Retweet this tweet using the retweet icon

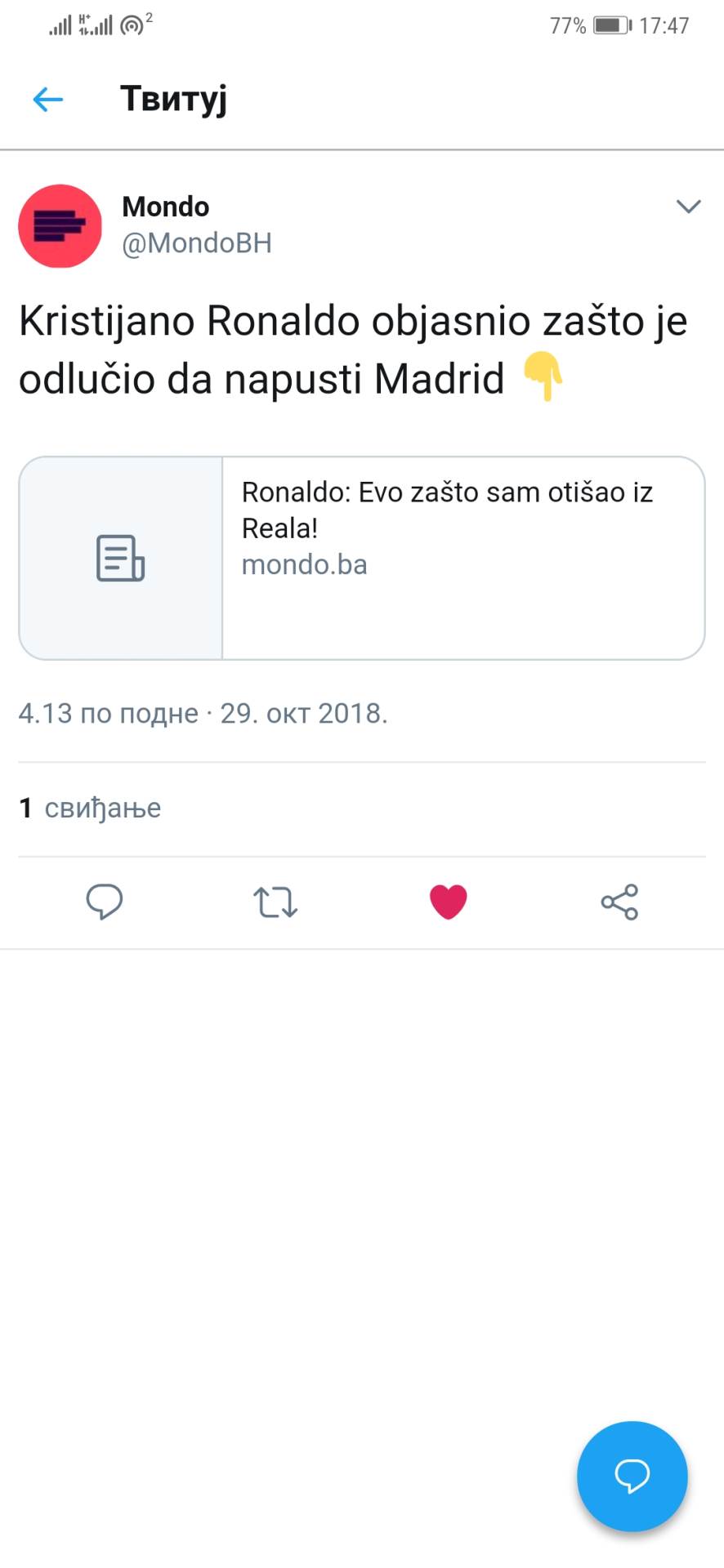pos(275,902)
